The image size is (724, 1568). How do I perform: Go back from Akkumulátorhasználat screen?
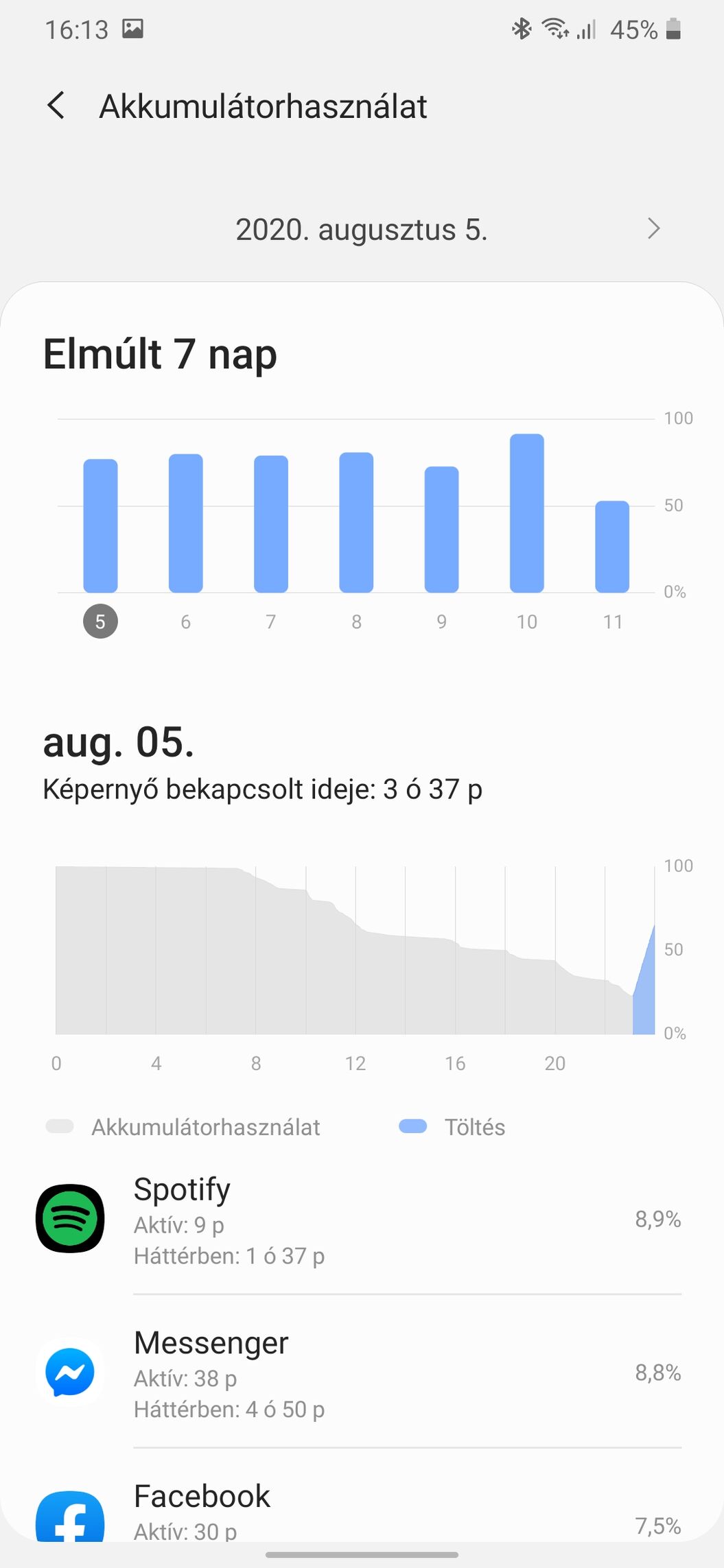[x=56, y=106]
